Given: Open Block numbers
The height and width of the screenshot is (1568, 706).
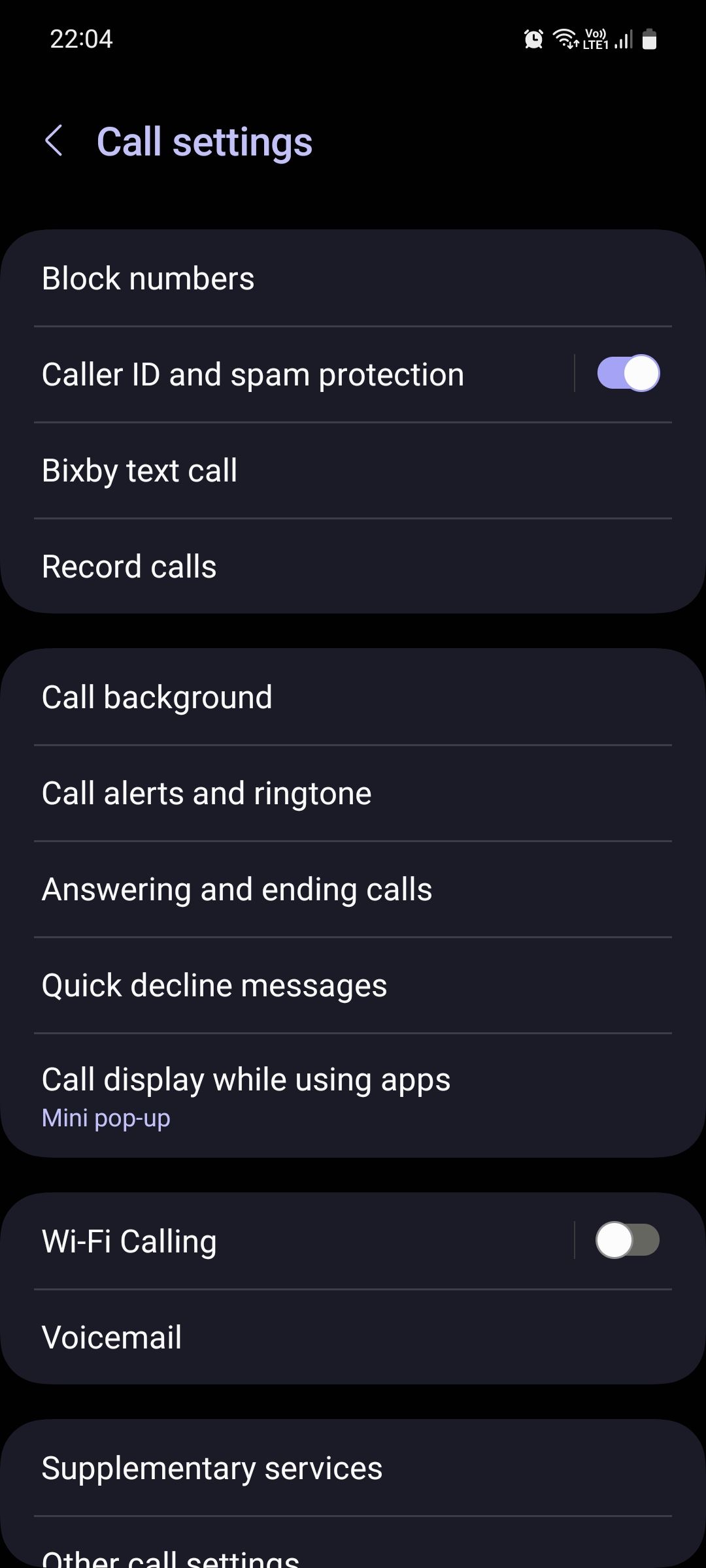Looking at the screenshot, I should tap(353, 278).
